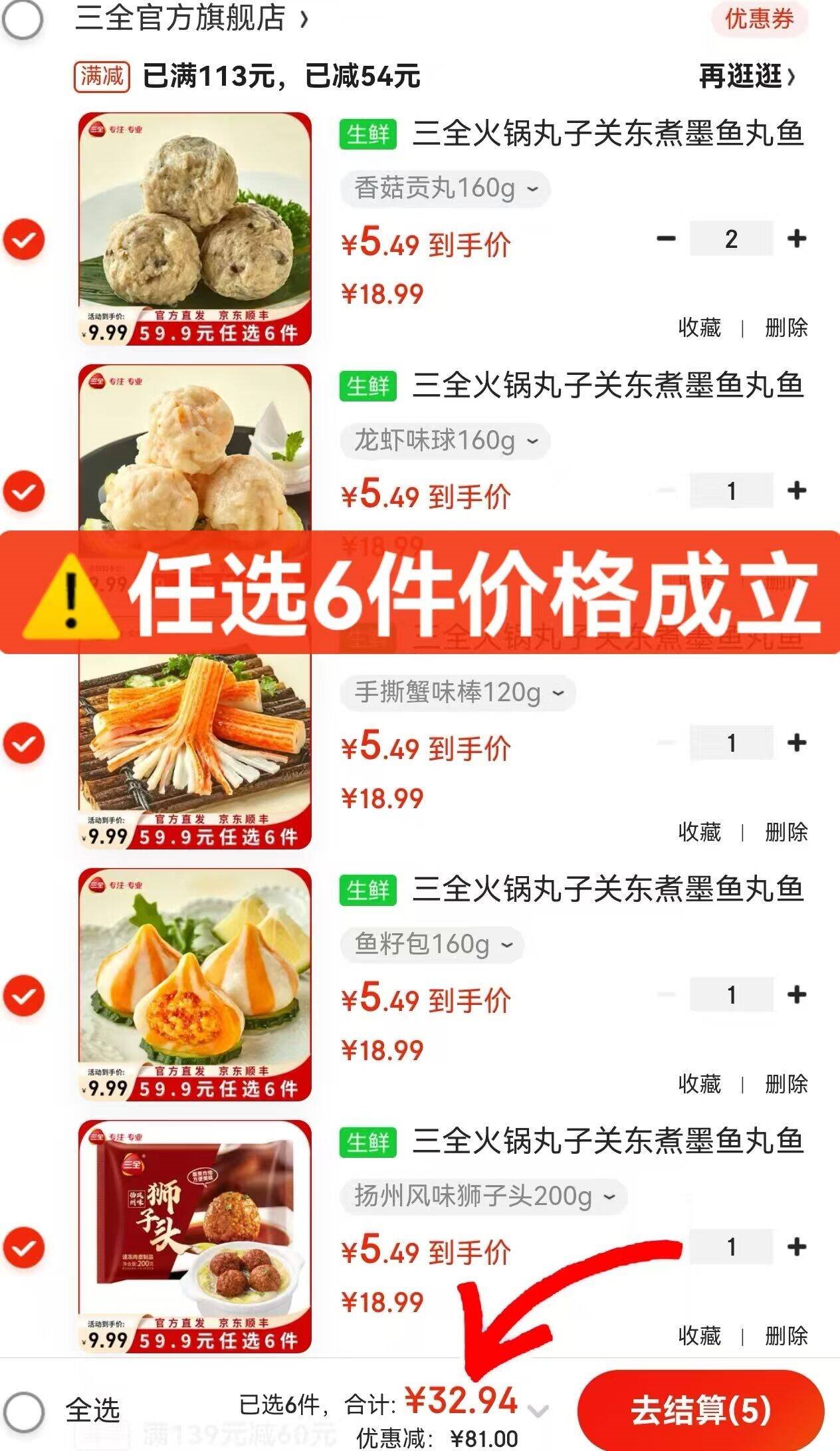Open the 优惠券 coupon button
This screenshot has height=1451, width=840.
pyautogui.click(x=759, y=19)
